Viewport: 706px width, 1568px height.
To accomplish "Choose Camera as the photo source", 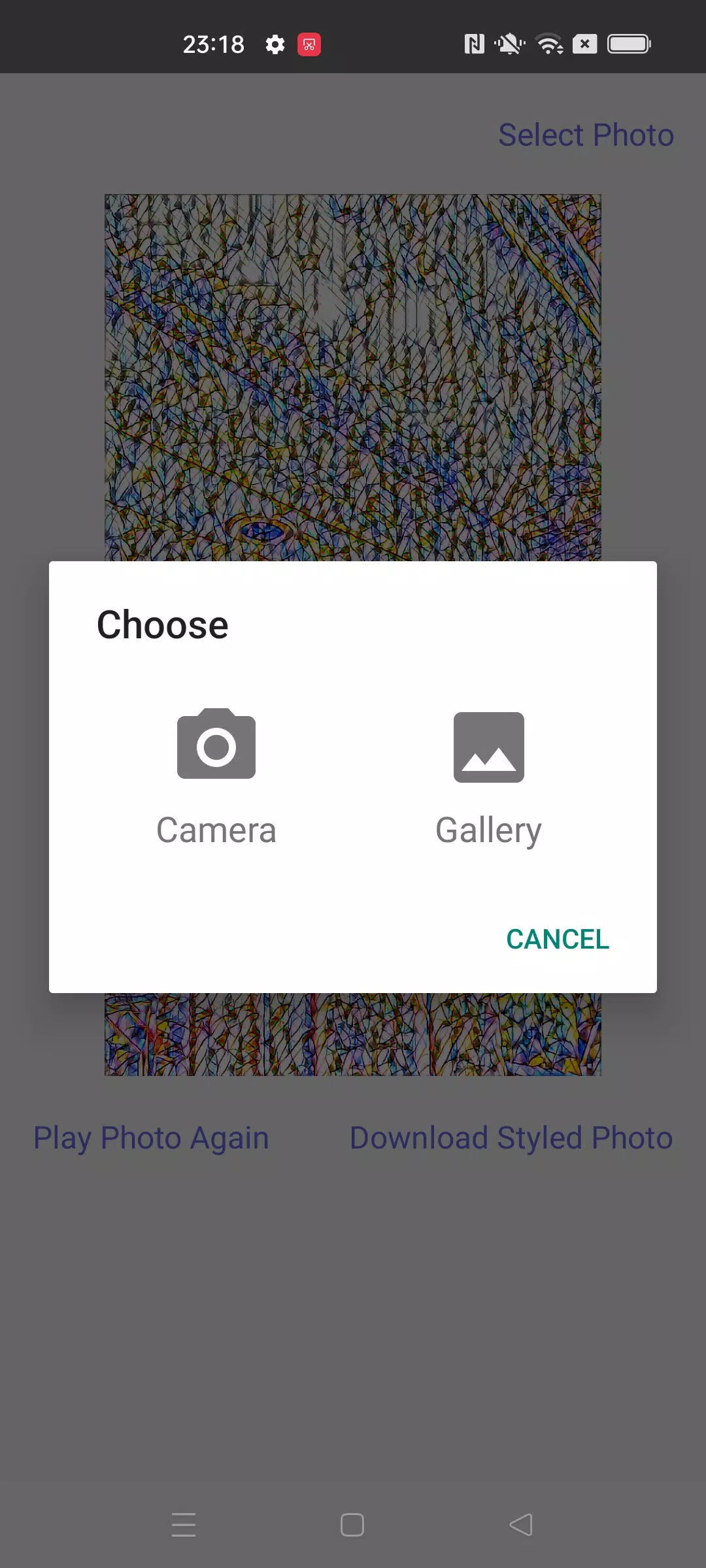I will click(x=216, y=776).
